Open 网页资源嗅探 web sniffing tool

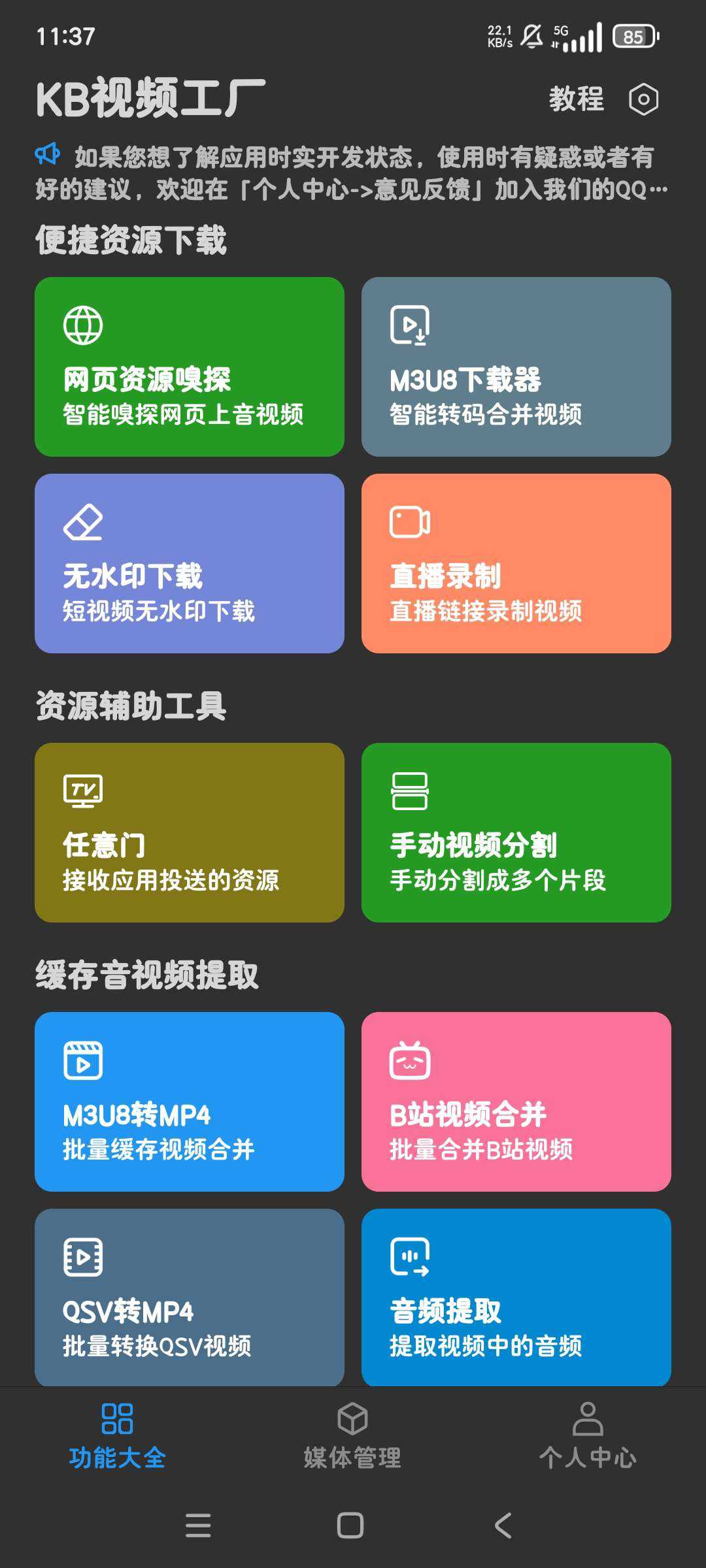pos(190,367)
